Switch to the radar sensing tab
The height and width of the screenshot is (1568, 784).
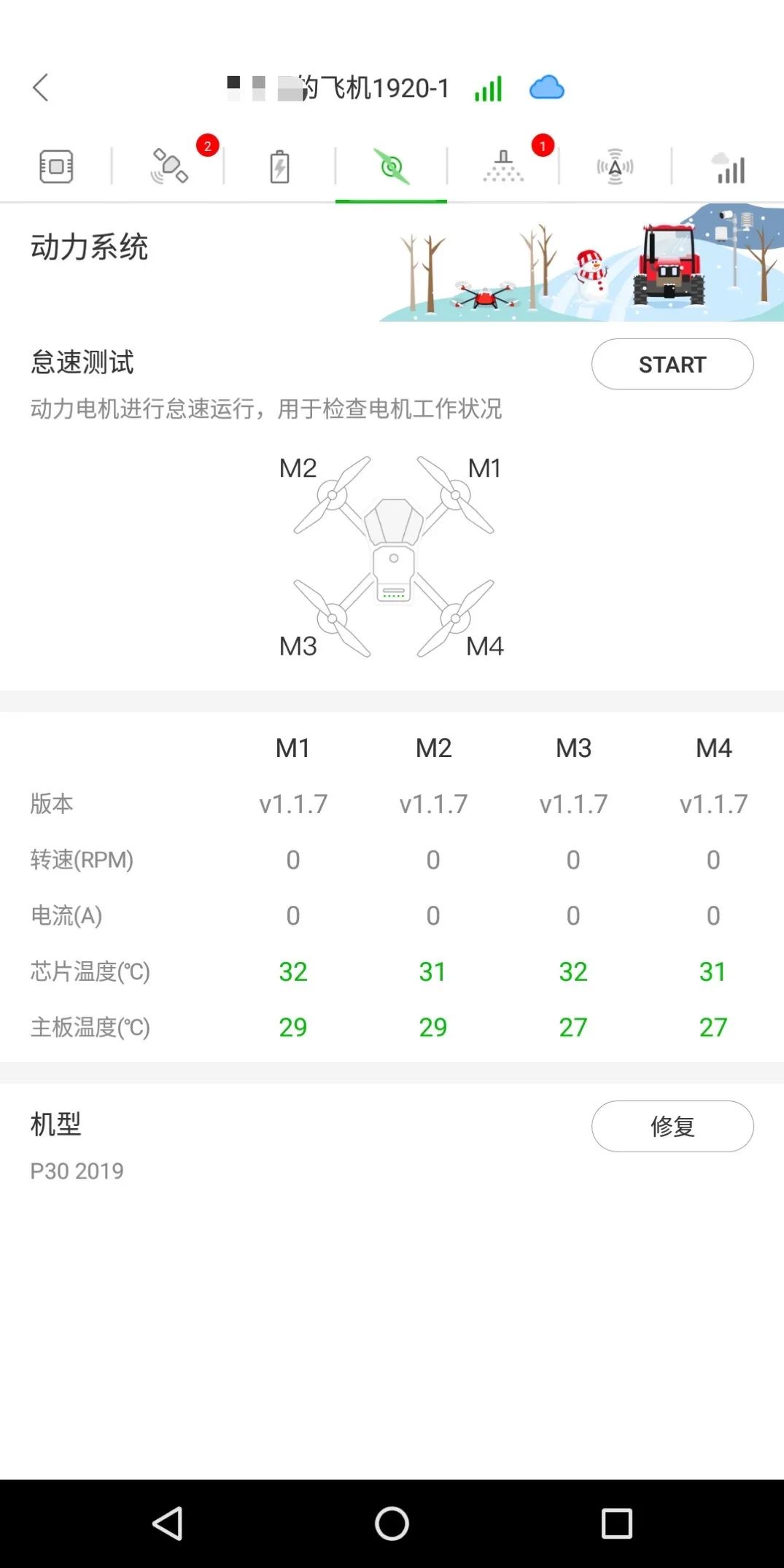(615, 167)
